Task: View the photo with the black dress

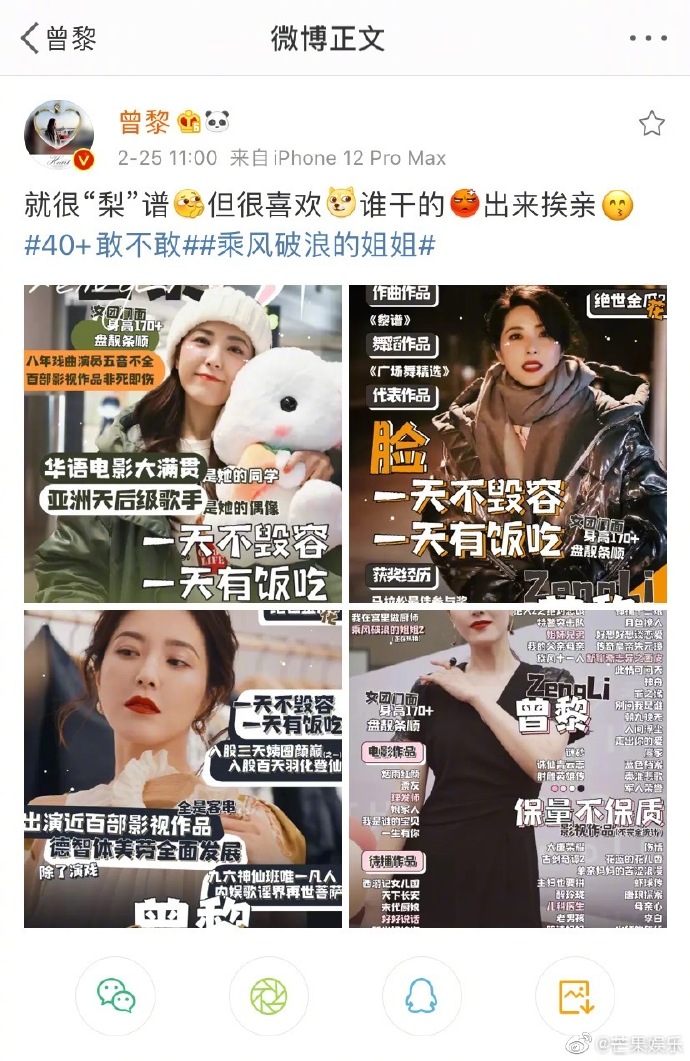Action: 507,768
